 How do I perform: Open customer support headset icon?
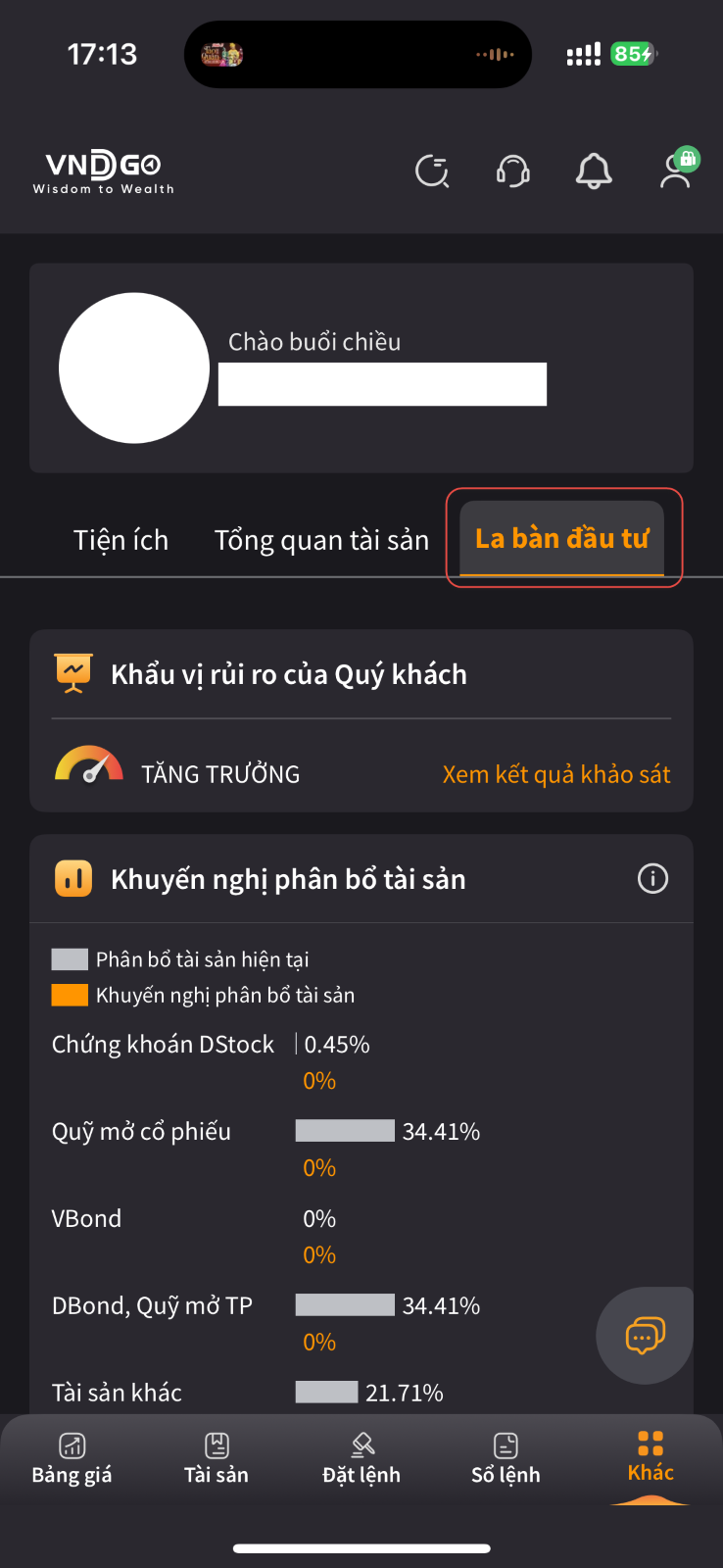(x=512, y=171)
